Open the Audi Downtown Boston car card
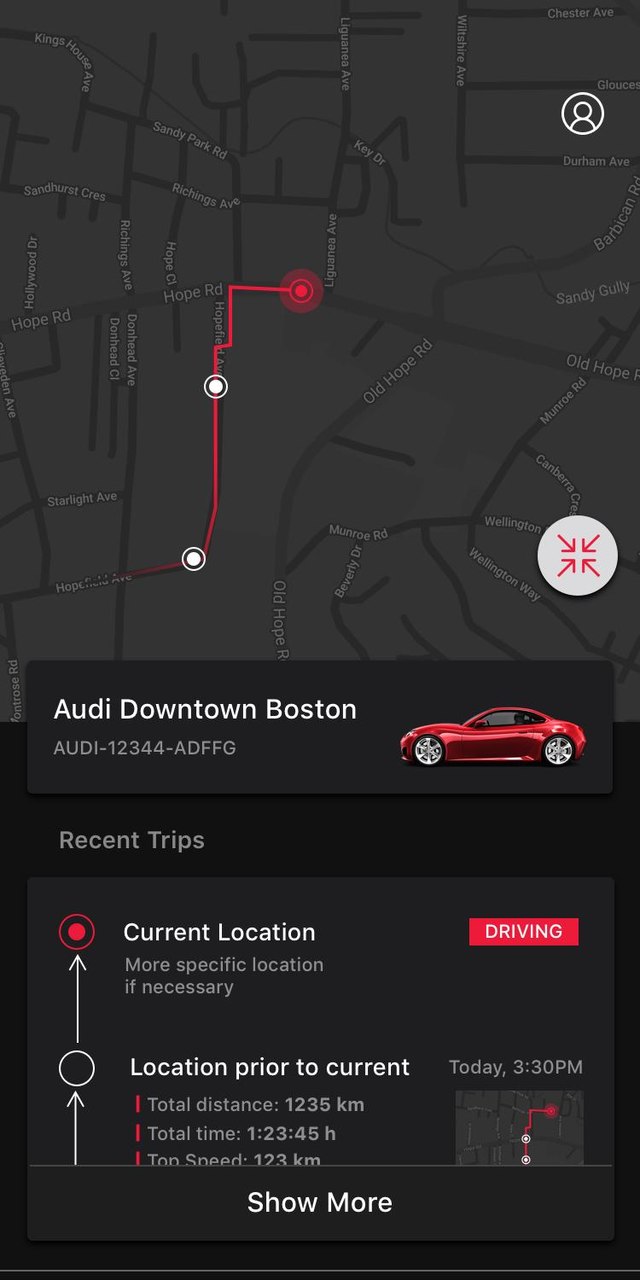 (x=319, y=727)
